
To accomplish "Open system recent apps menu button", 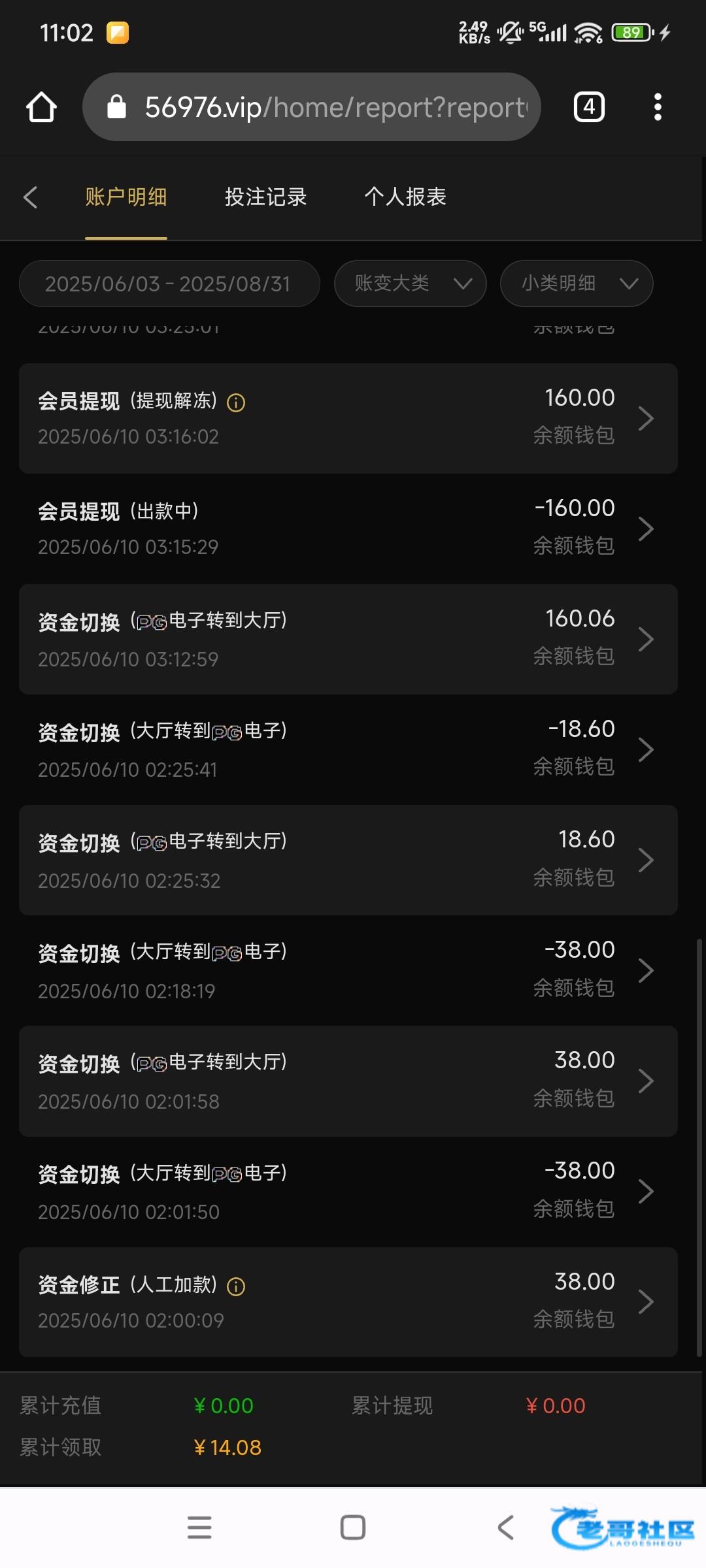I will click(199, 1527).
